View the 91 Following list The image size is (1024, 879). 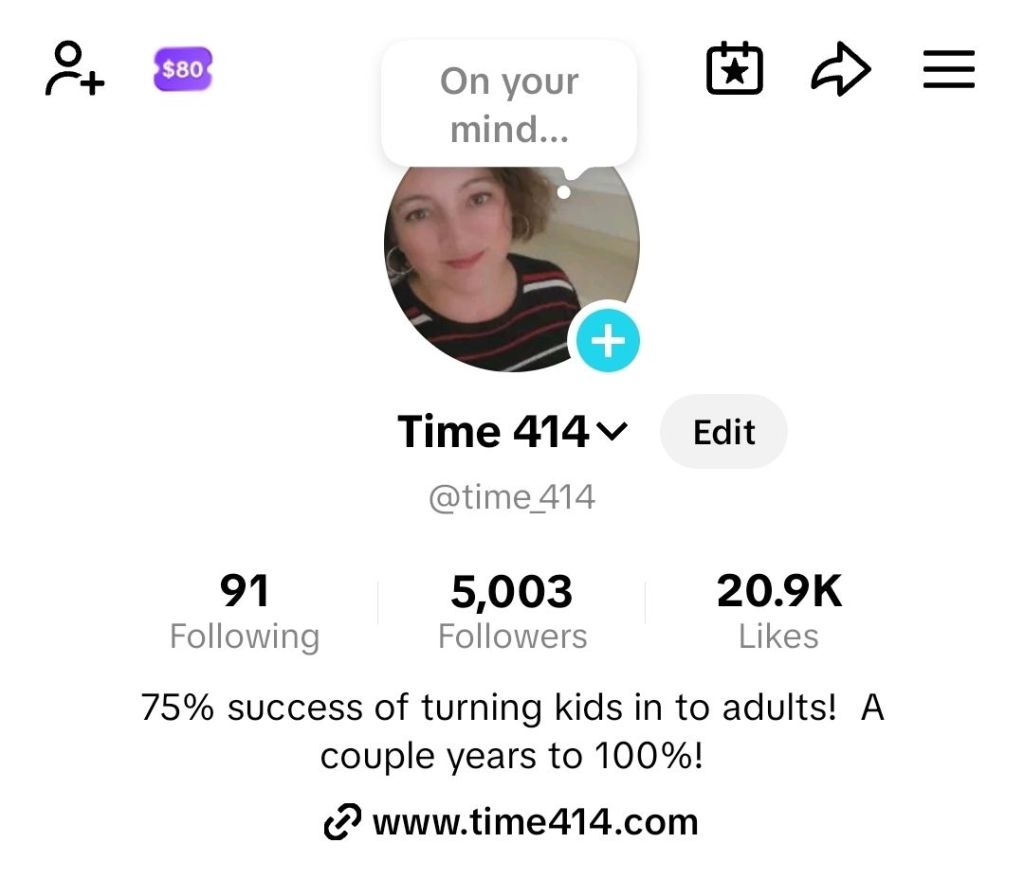pos(244,611)
